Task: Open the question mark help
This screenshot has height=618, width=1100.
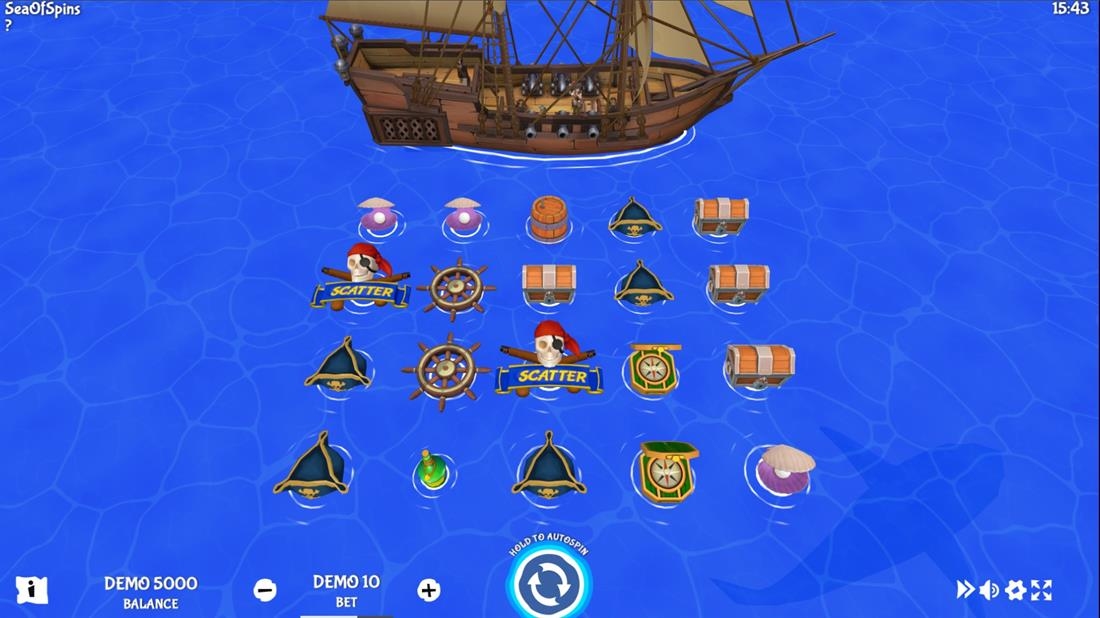Action: pos(9,26)
